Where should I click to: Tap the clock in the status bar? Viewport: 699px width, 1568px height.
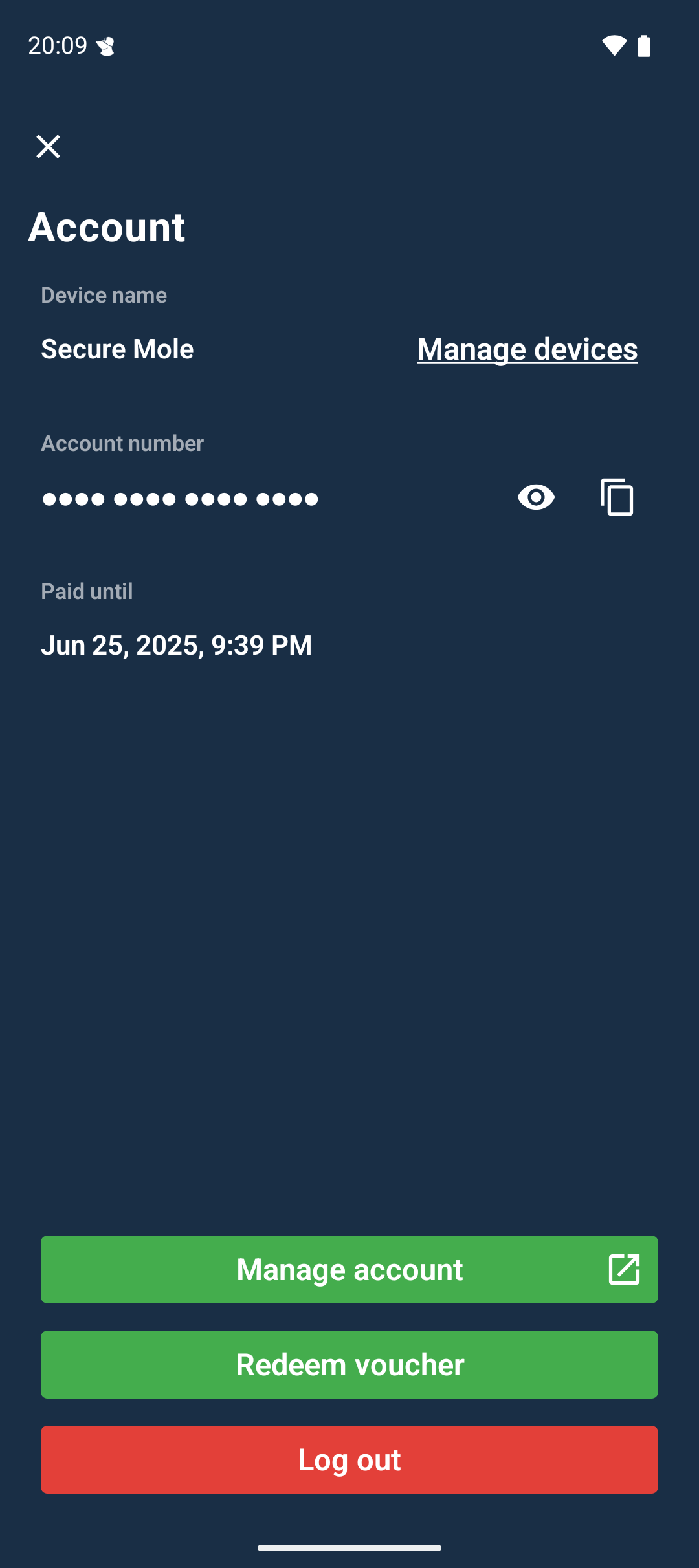click(x=57, y=45)
